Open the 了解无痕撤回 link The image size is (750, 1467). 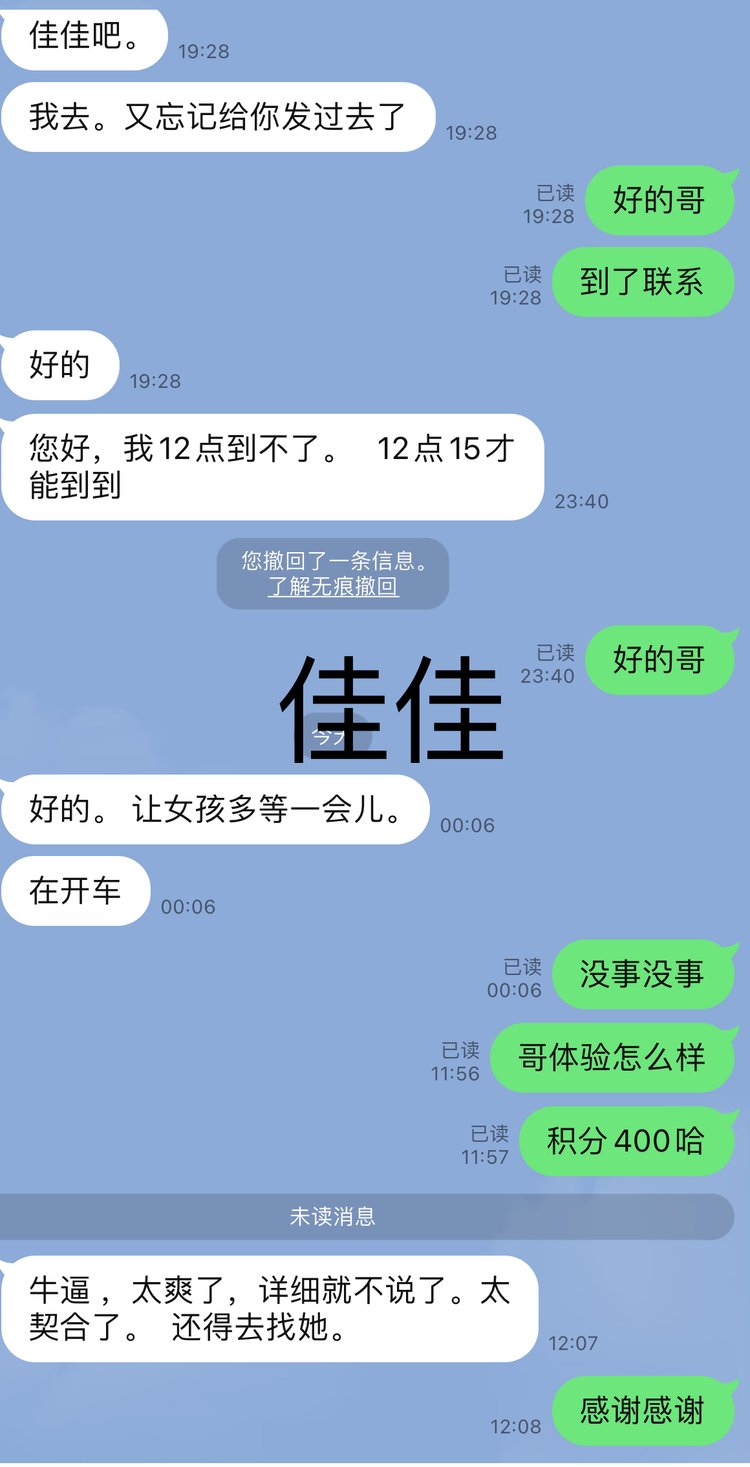click(x=333, y=587)
